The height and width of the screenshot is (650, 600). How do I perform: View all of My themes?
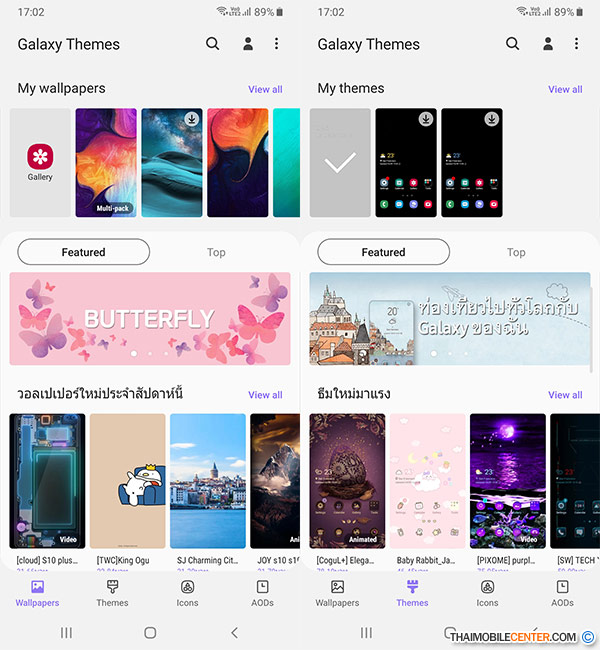(x=565, y=89)
